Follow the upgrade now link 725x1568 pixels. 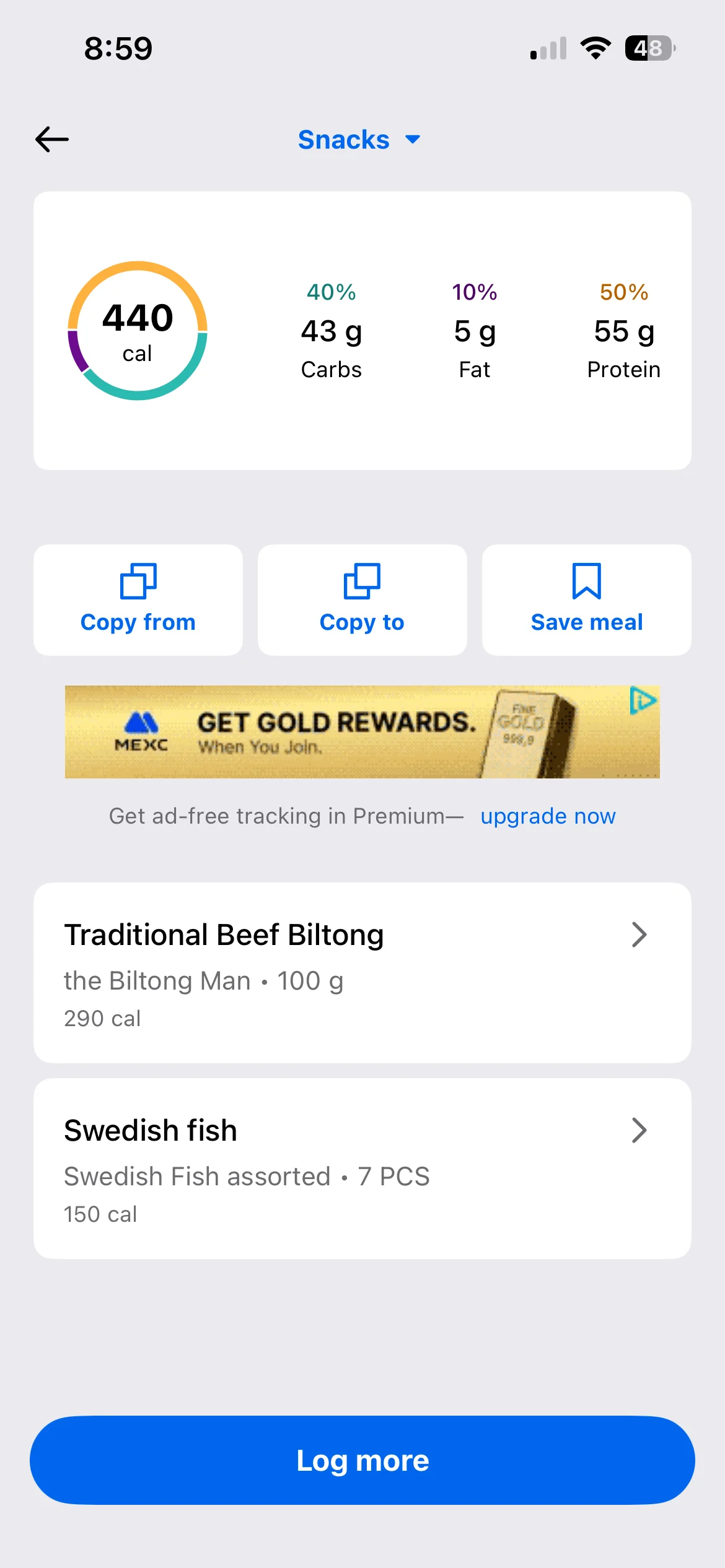pyautogui.click(x=548, y=816)
